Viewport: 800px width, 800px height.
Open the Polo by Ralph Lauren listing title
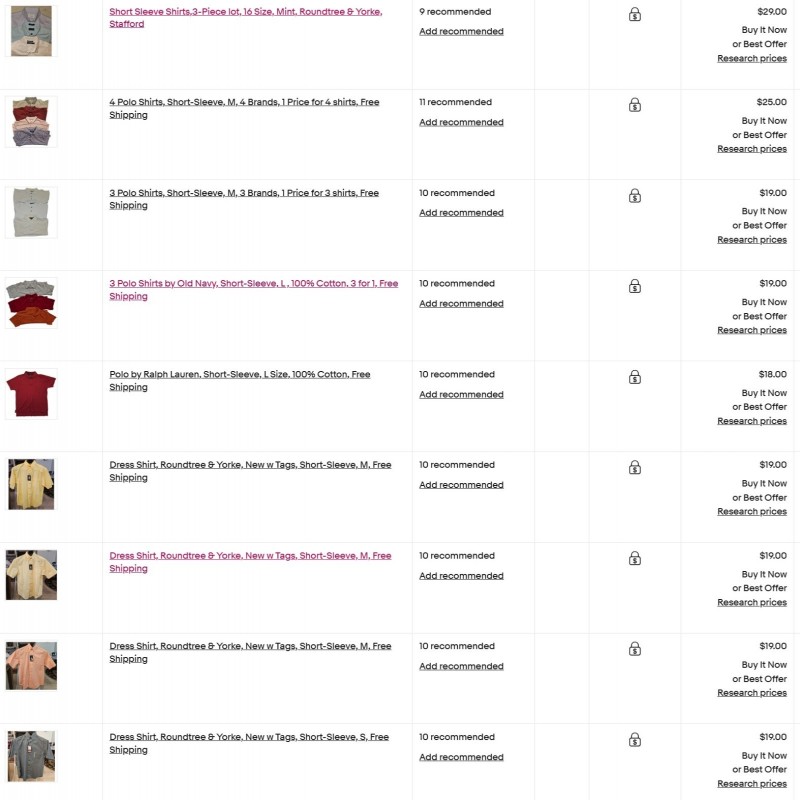(x=240, y=374)
